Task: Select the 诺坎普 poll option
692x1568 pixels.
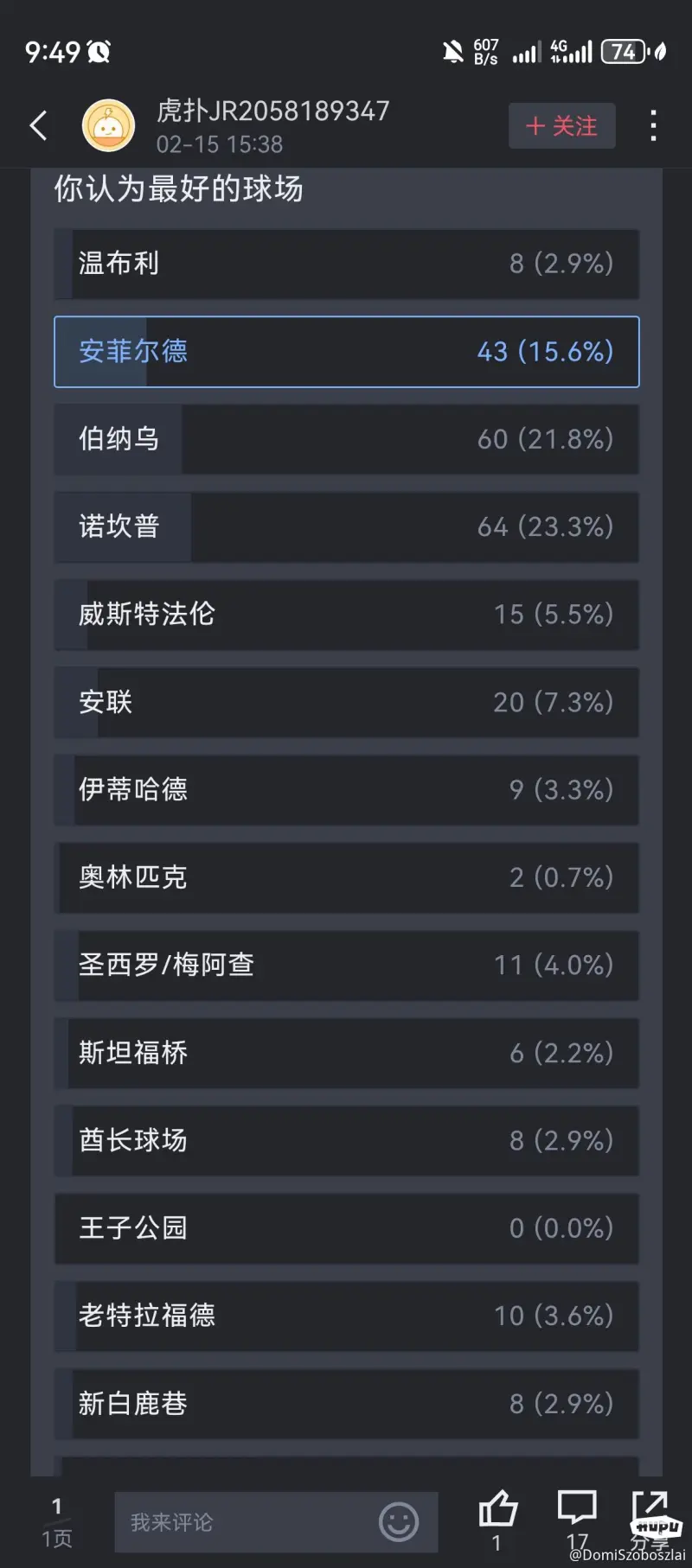Action: 347,527
